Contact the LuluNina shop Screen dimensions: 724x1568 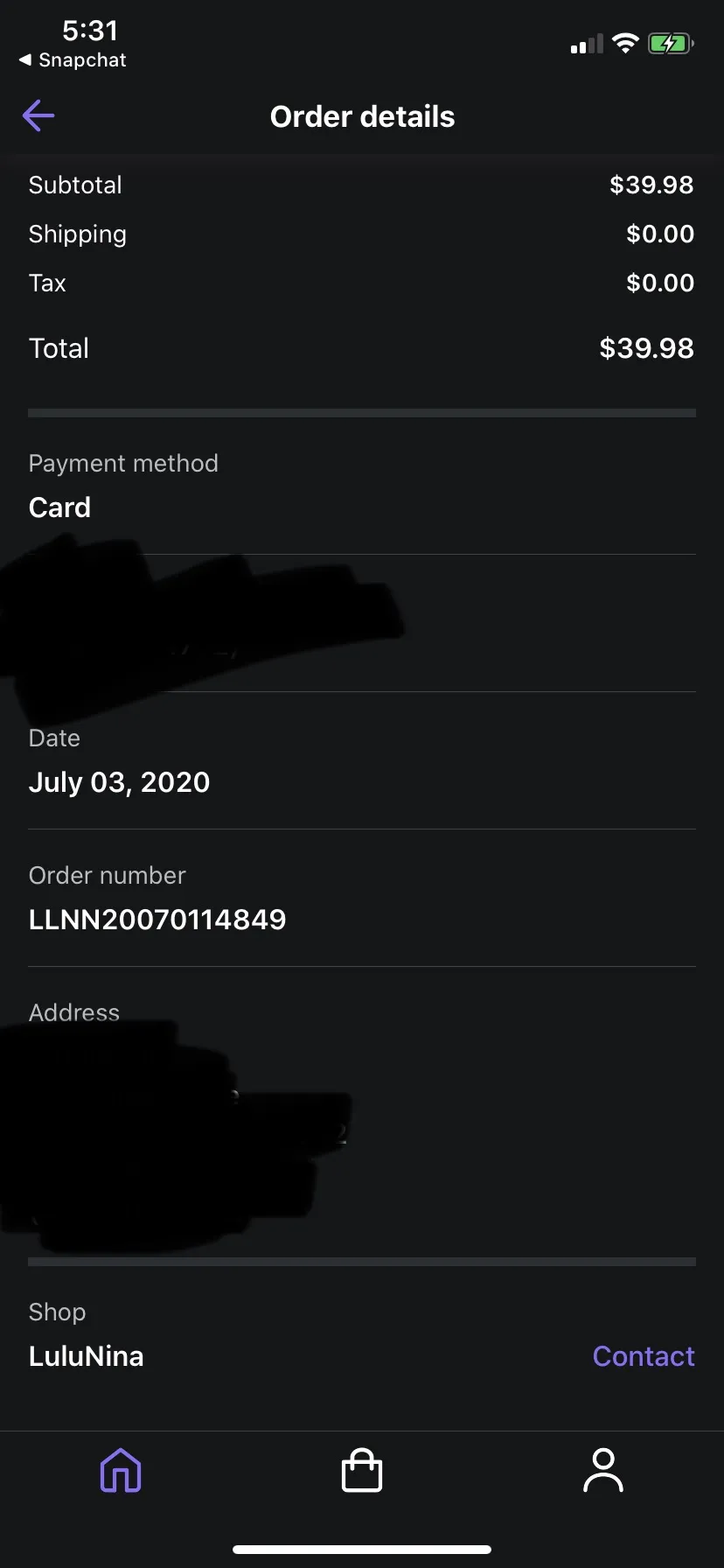[x=644, y=1356]
